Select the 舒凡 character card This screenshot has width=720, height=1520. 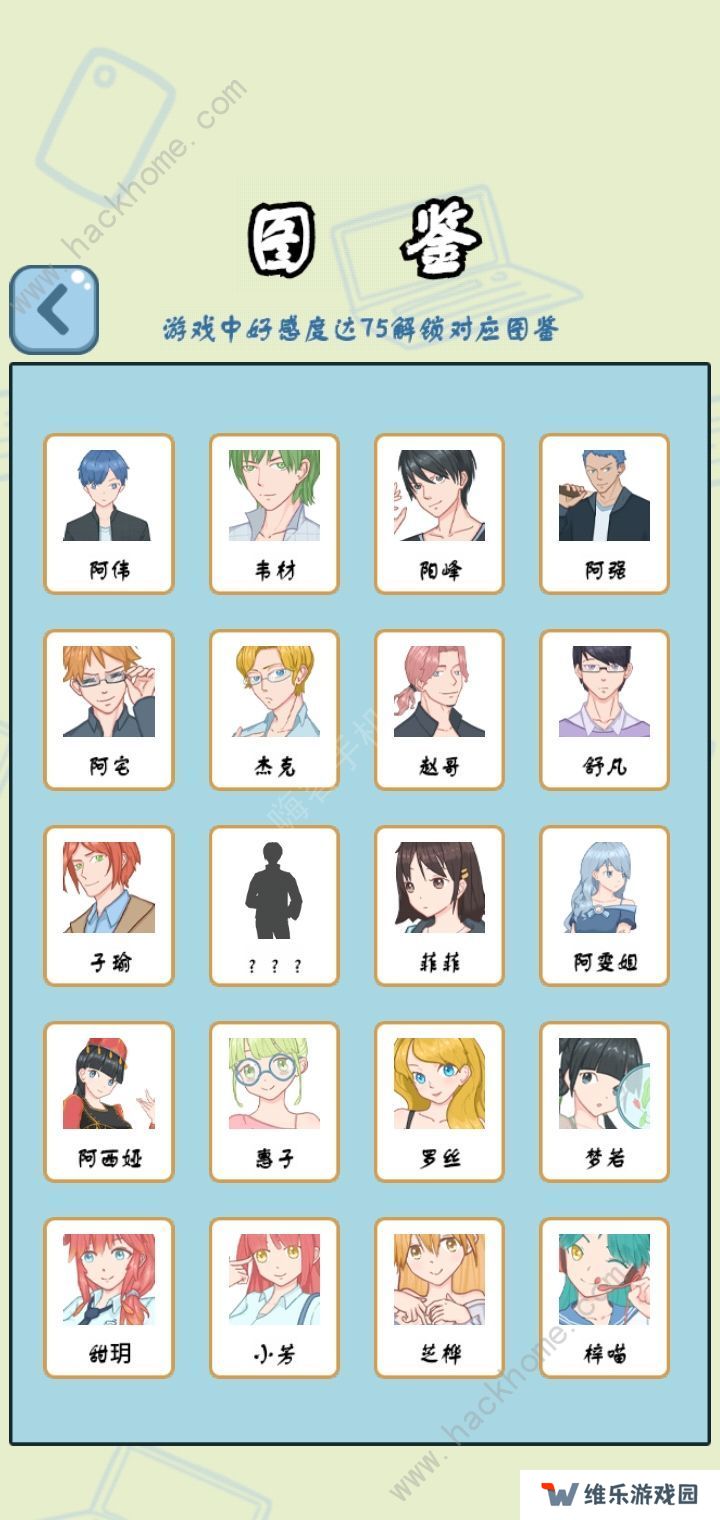click(x=604, y=710)
